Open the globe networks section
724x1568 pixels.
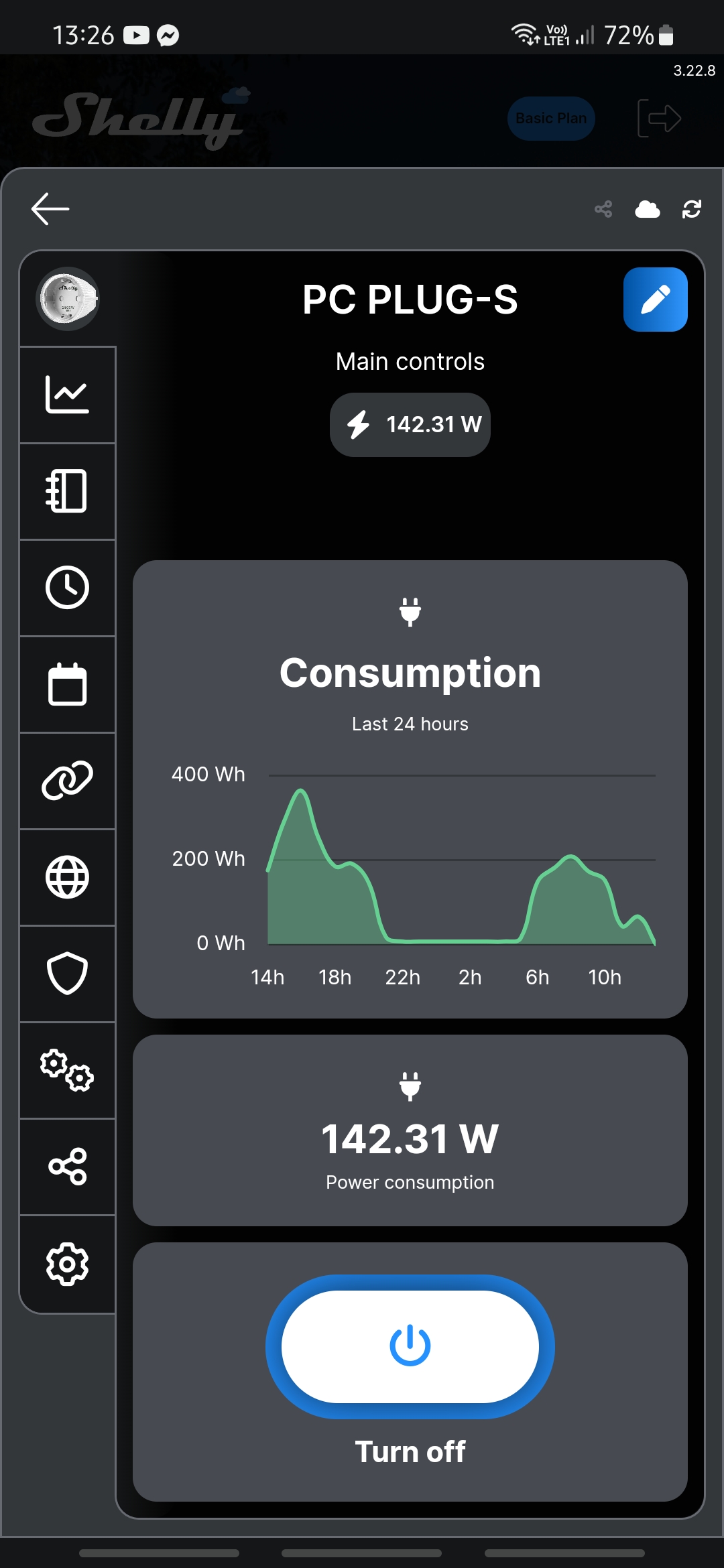point(67,877)
